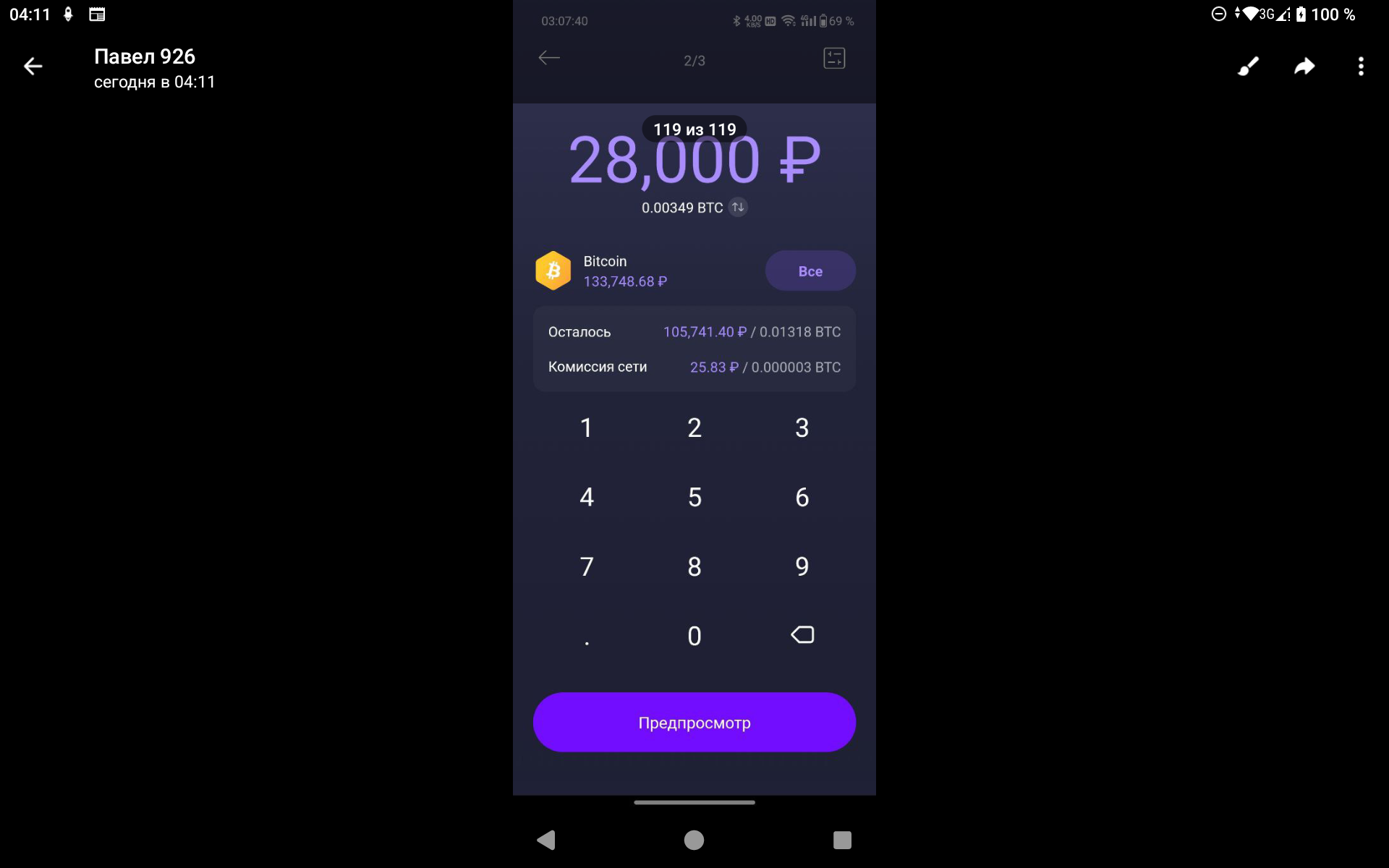The height and width of the screenshot is (868, 1389).
Task: Go back from the photo viewer
Action: point(33,67)
